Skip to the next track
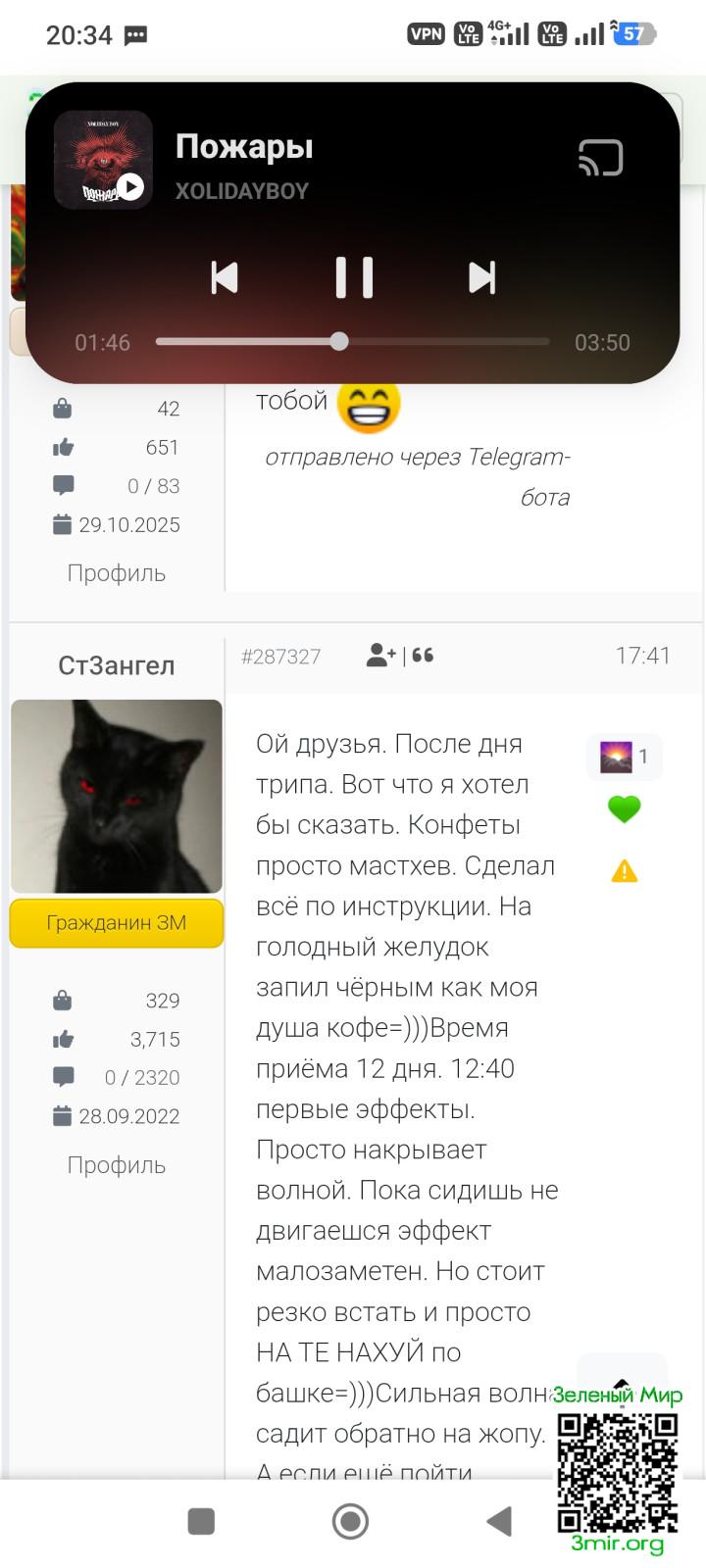 click(x=481, y=277)
